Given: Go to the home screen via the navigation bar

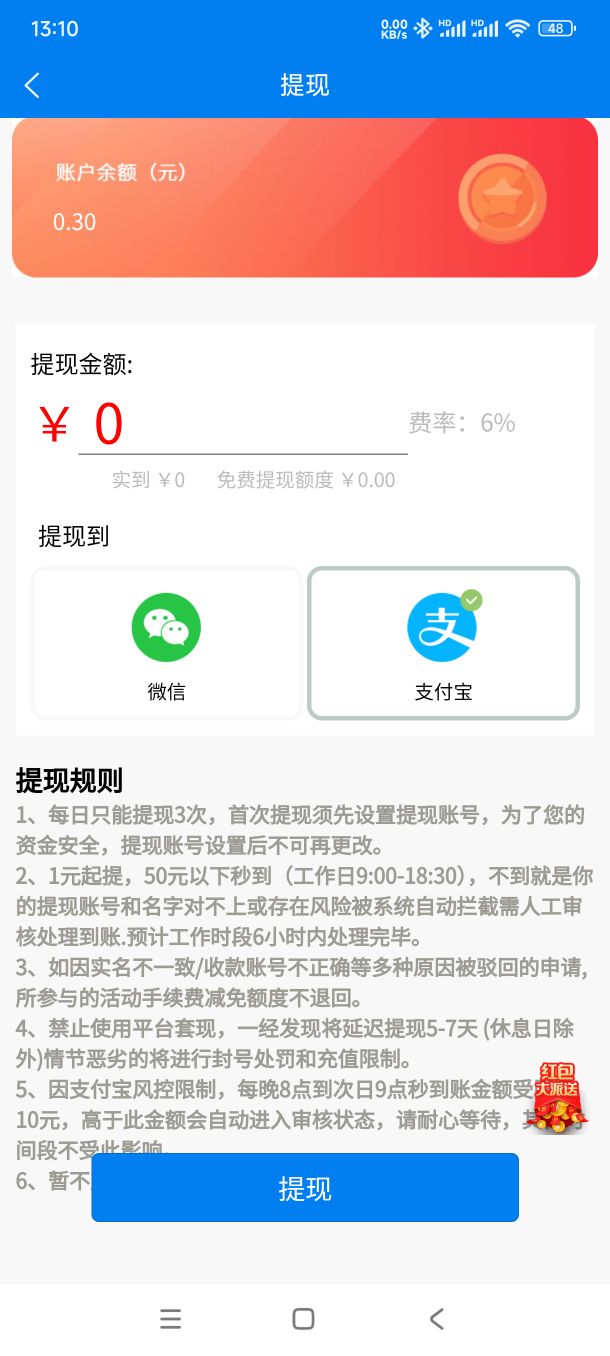Looking at the screenshot, I should point(304,1319).
